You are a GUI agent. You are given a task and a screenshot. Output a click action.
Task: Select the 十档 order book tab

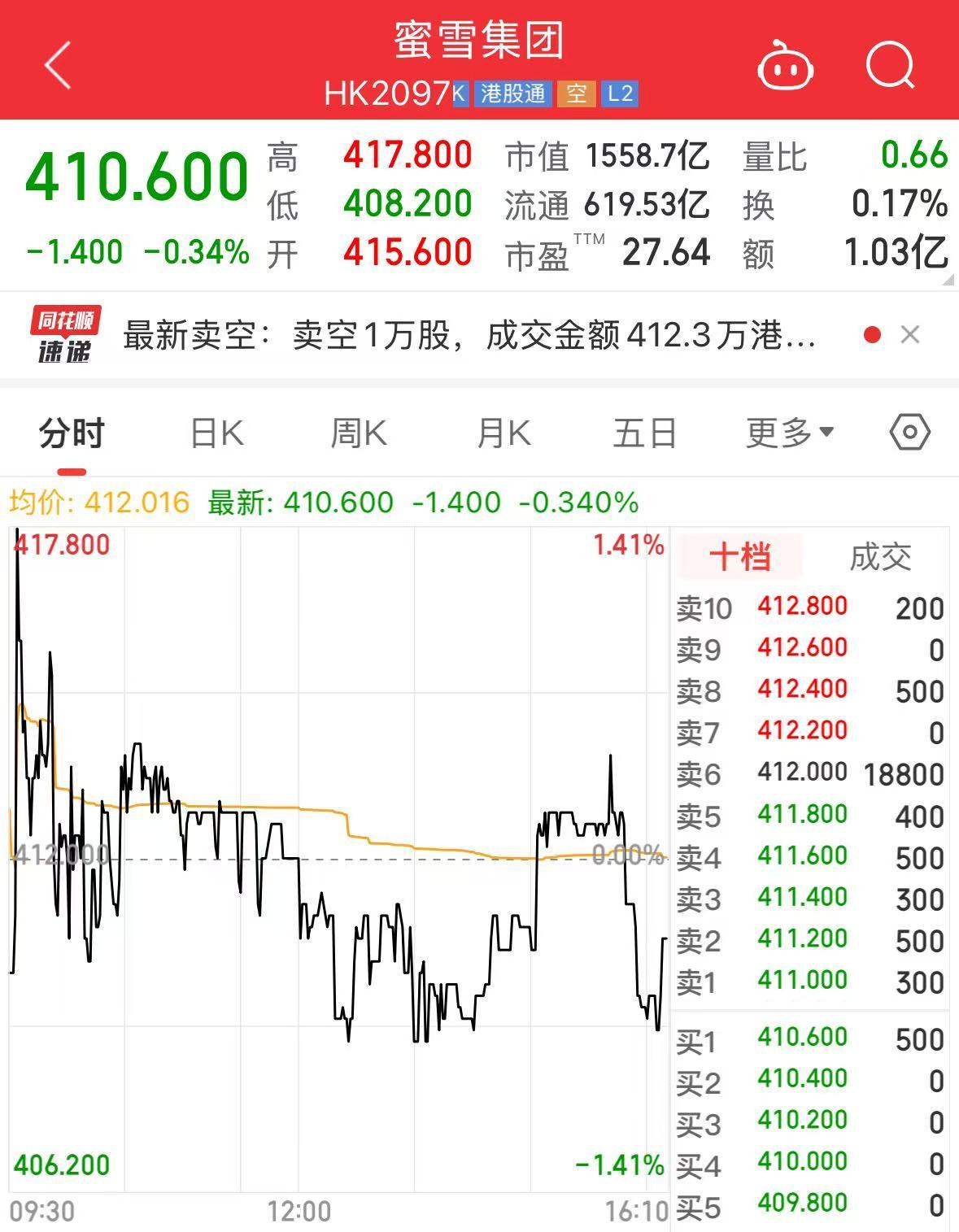click(x=739, y=557)
